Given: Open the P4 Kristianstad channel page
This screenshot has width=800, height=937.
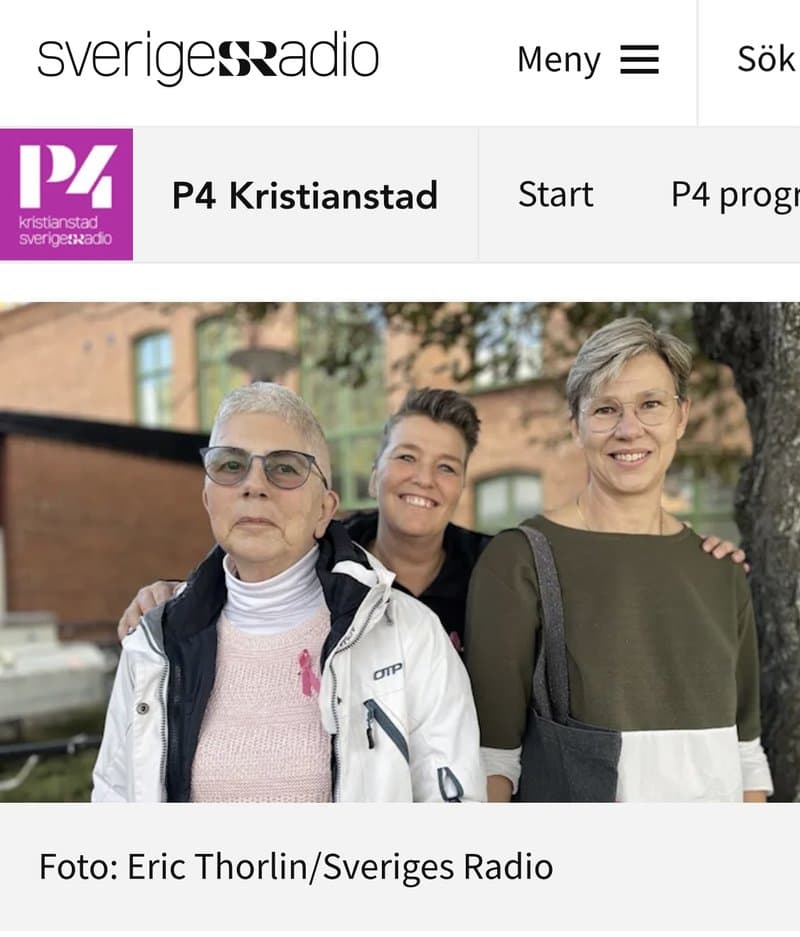Looking at the screenshot, I should tap(304, 195).
